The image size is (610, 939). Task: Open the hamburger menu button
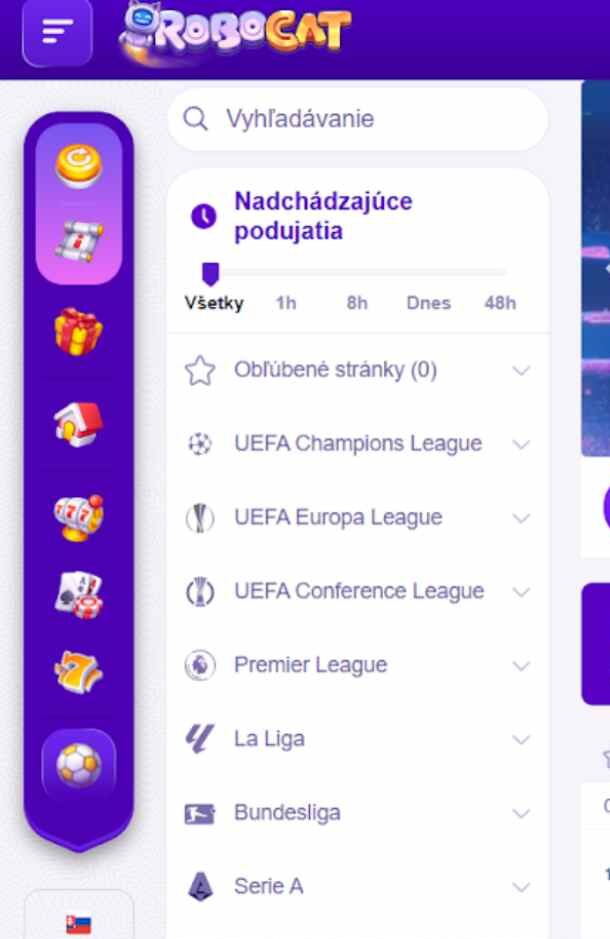[57, 32]
